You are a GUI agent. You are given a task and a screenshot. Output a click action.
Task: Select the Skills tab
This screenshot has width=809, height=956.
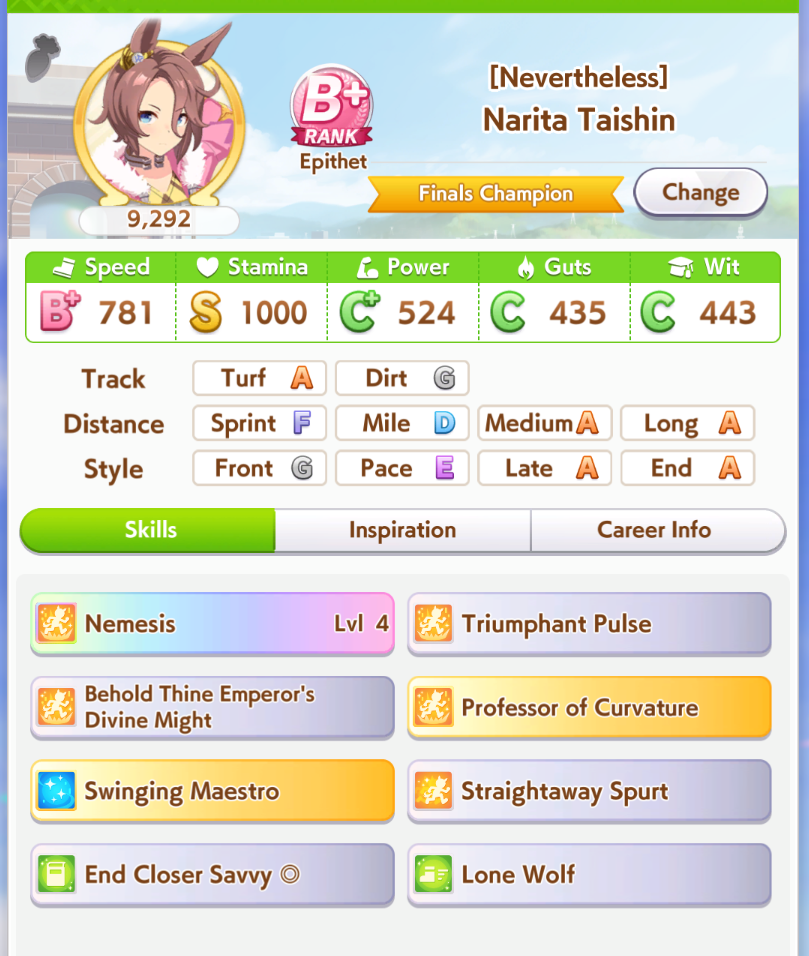point(150,530)
